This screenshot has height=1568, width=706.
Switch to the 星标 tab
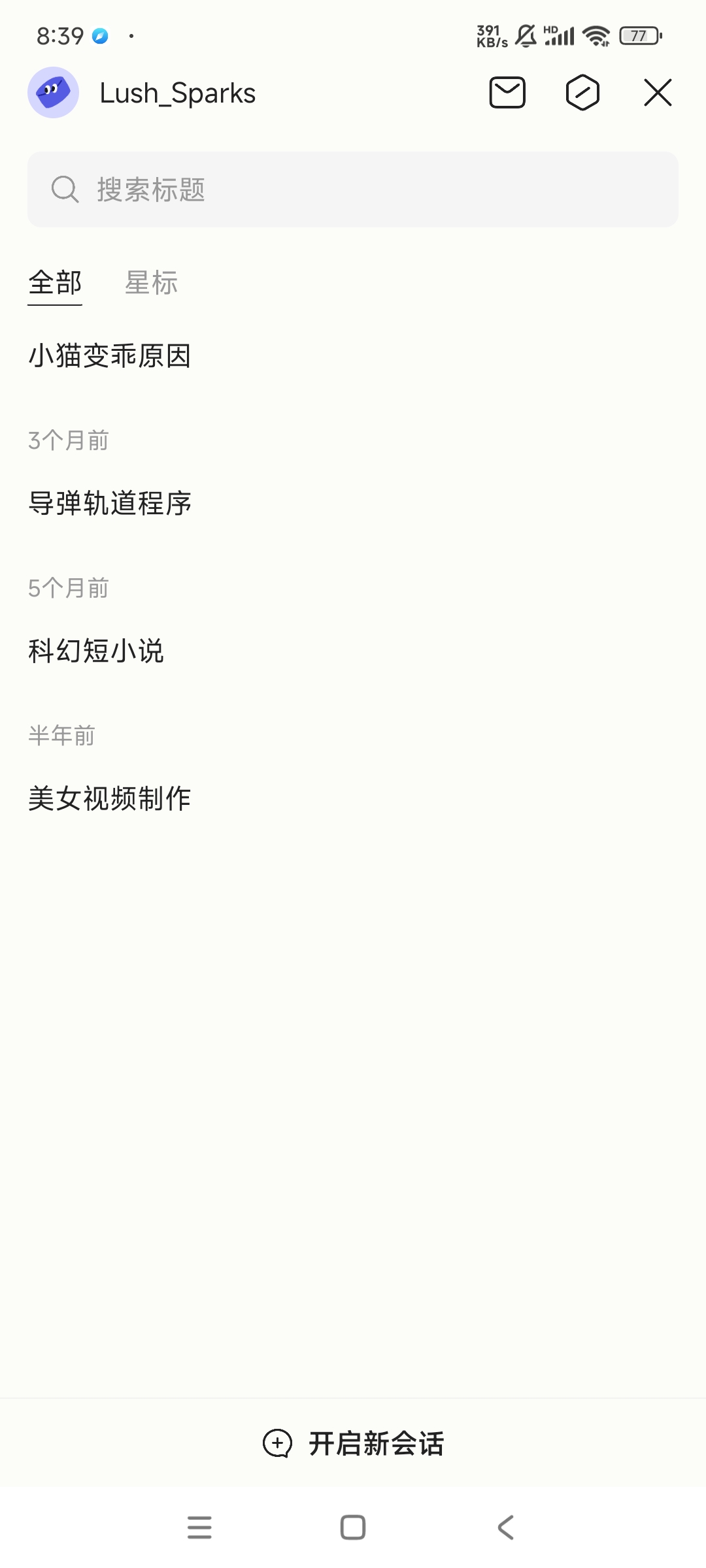click(x=151, y=283)
